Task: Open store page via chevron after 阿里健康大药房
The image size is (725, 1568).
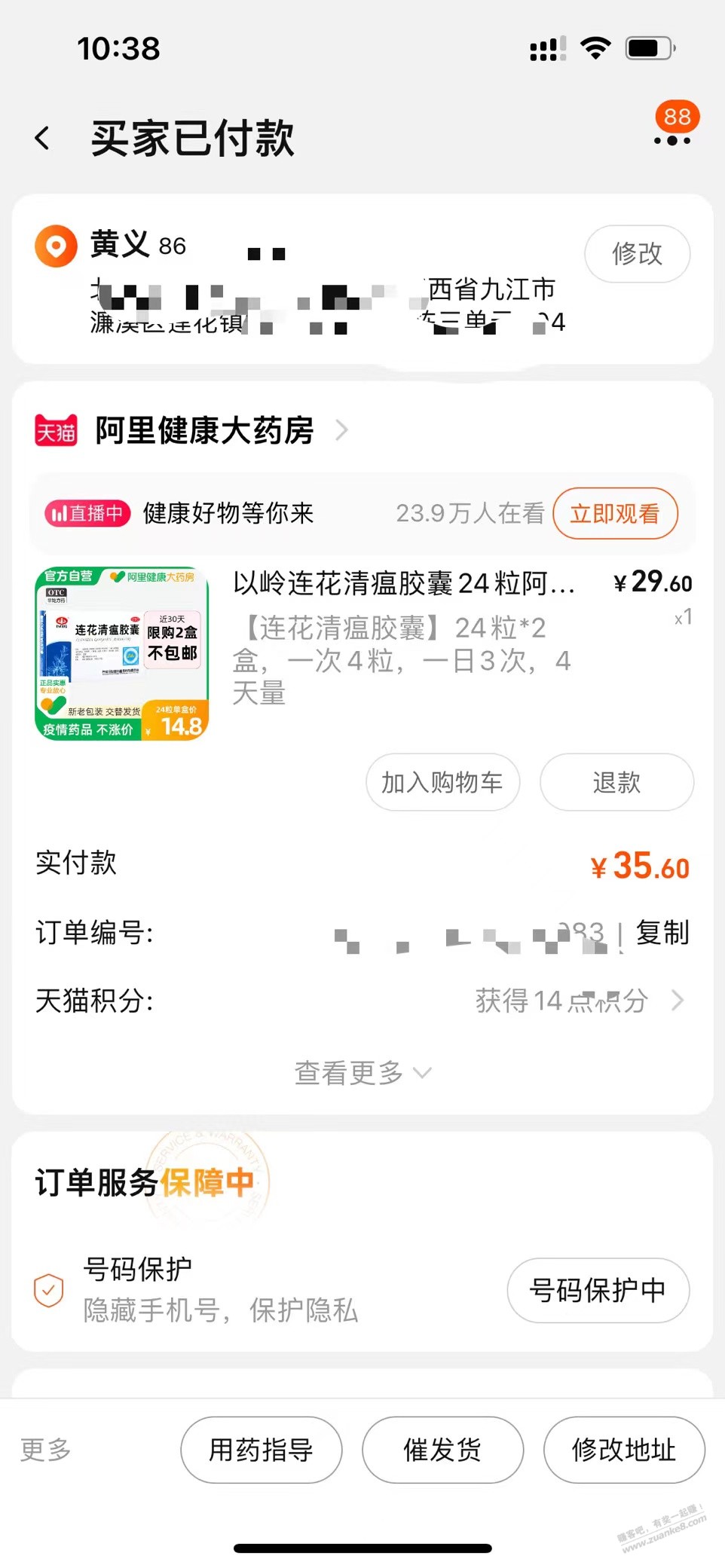Action: tap(343, 430)
